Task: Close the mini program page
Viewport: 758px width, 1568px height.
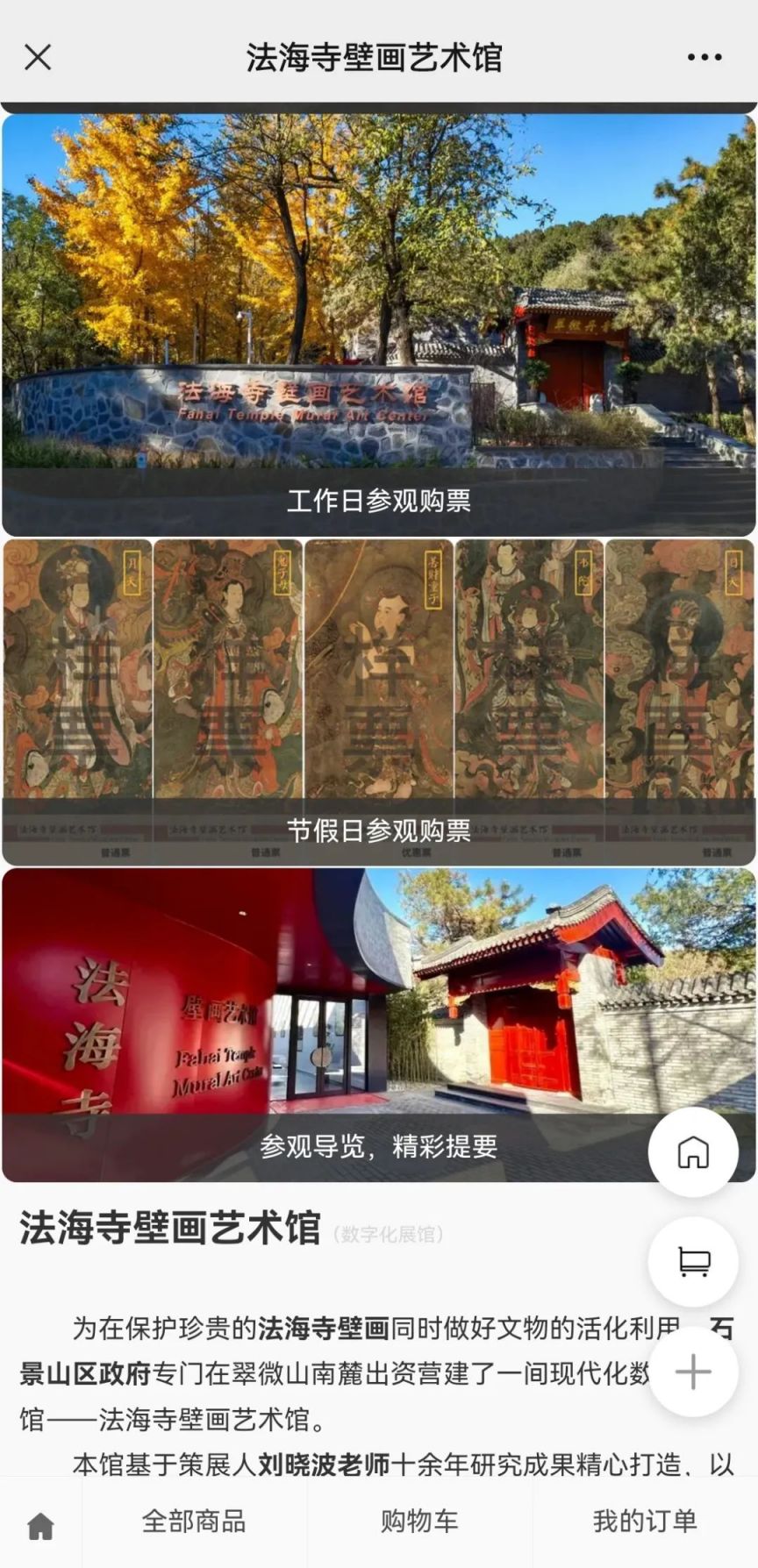Action: click(x=38, y=58)
